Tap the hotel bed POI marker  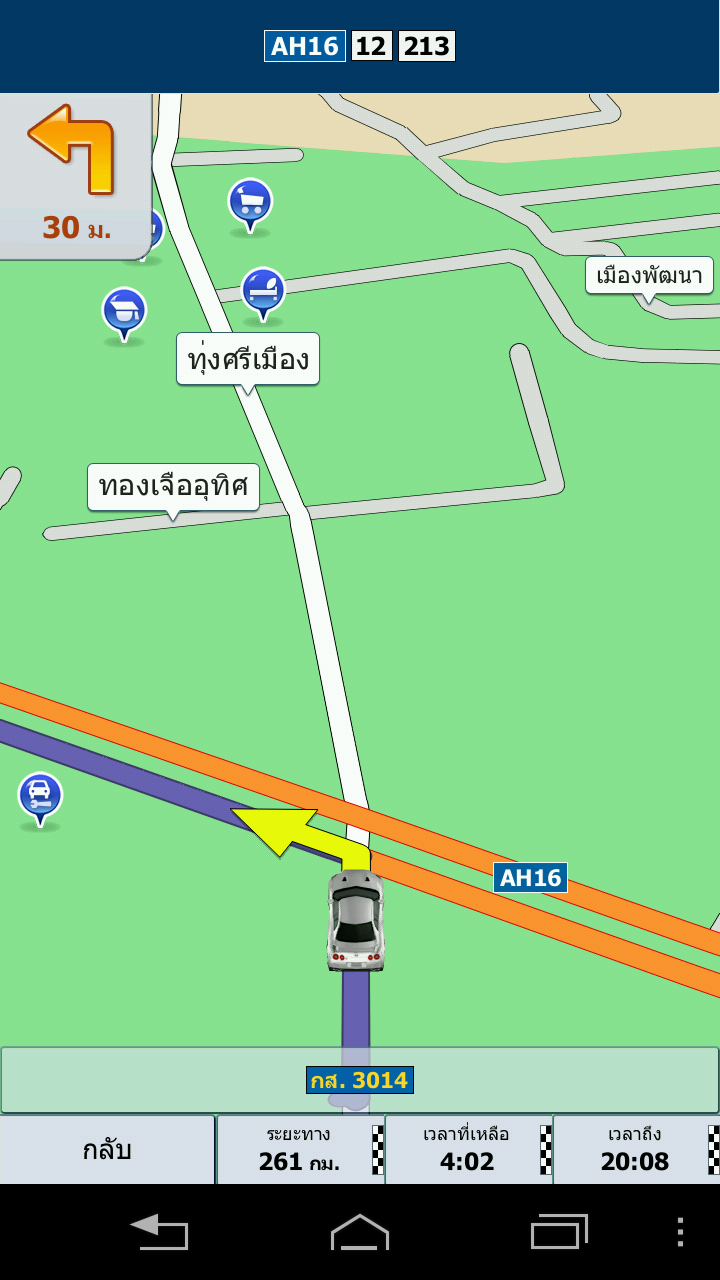[263, 292]
